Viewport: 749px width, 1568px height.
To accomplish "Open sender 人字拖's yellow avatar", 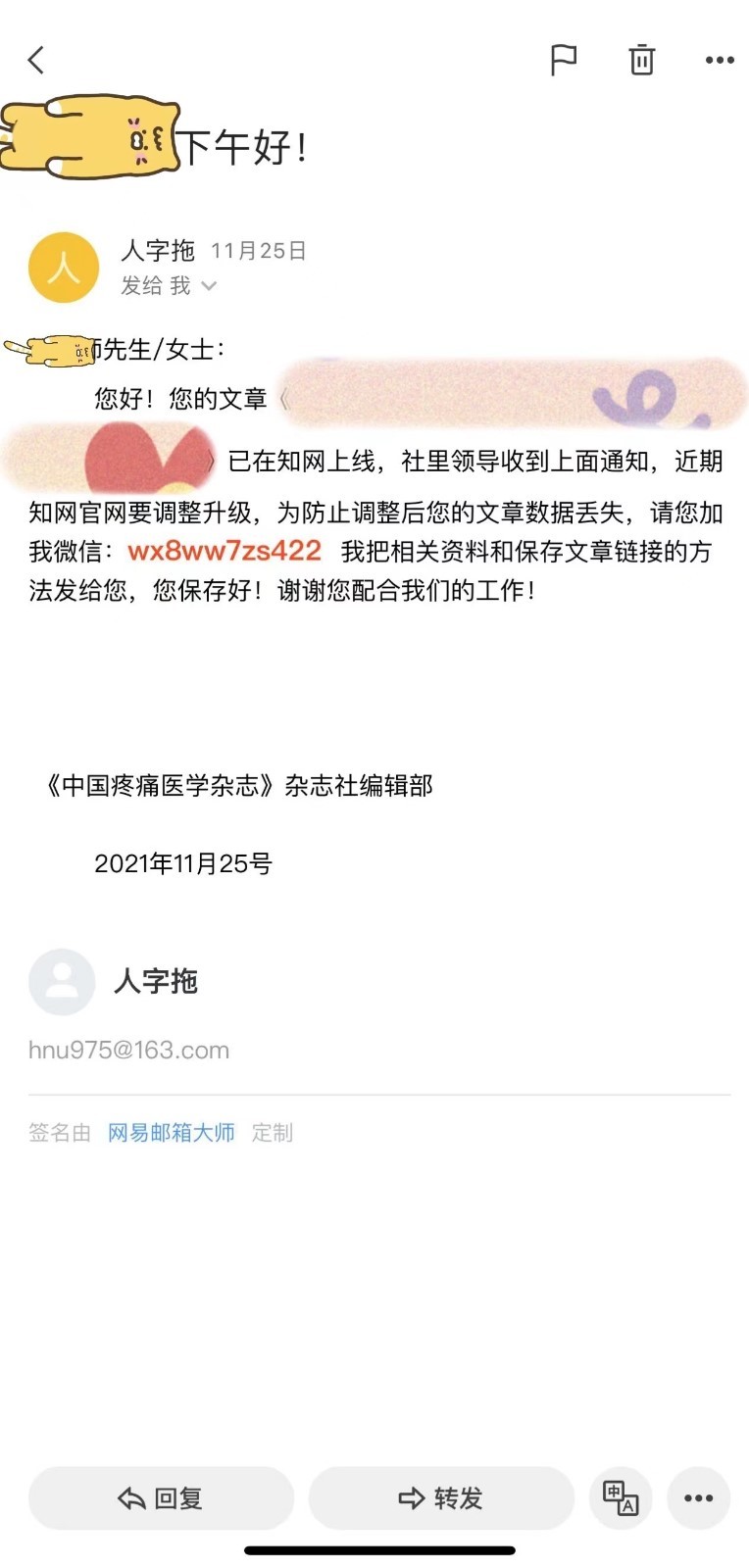I will 64,268.
